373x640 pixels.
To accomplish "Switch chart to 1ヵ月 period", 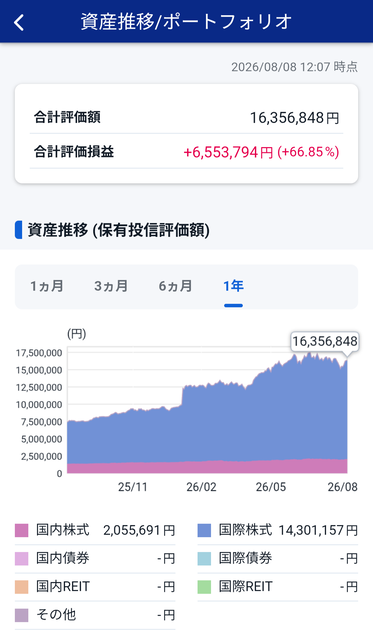I will click(47, 286).
